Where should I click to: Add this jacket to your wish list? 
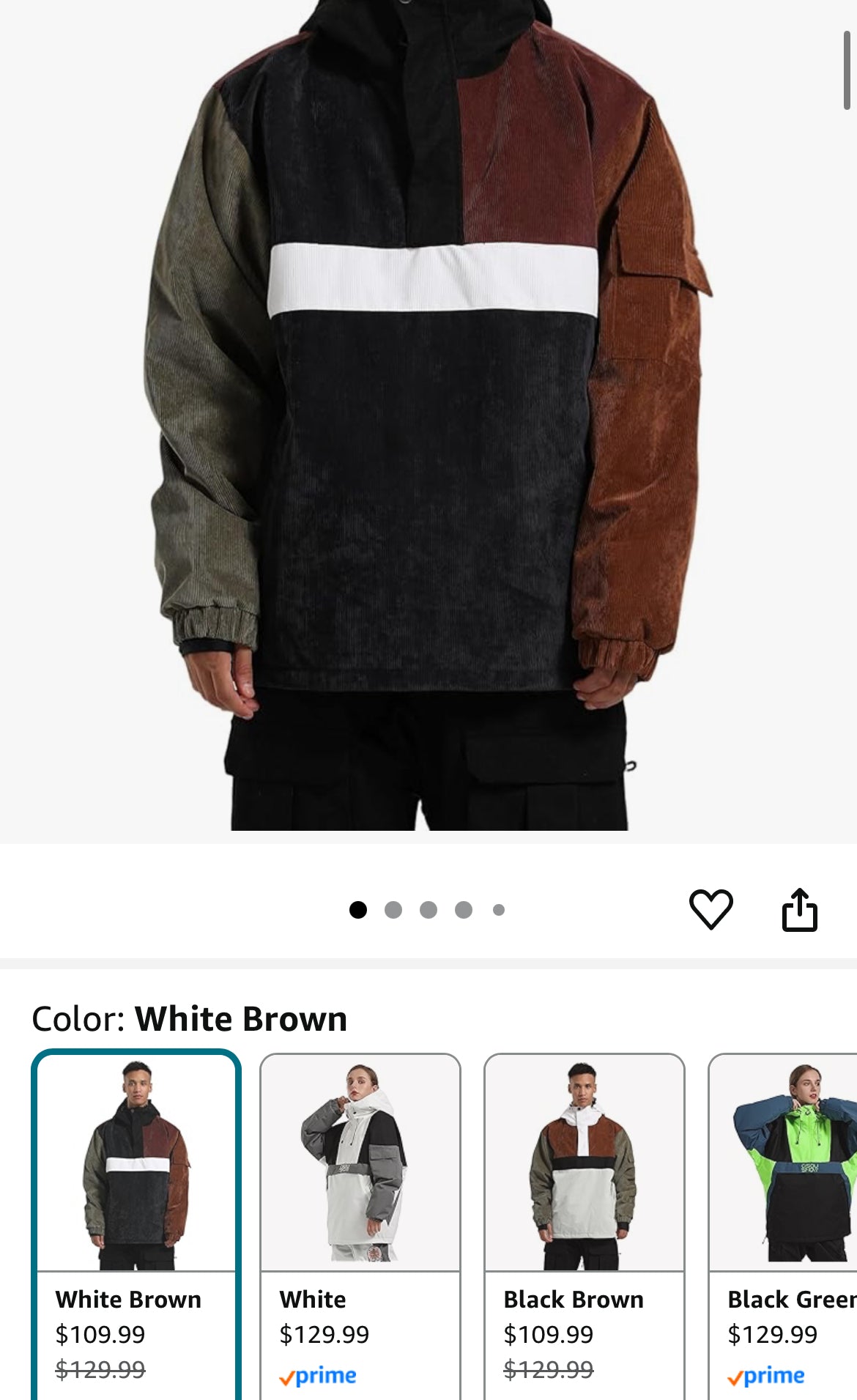(x=711, y=909)
